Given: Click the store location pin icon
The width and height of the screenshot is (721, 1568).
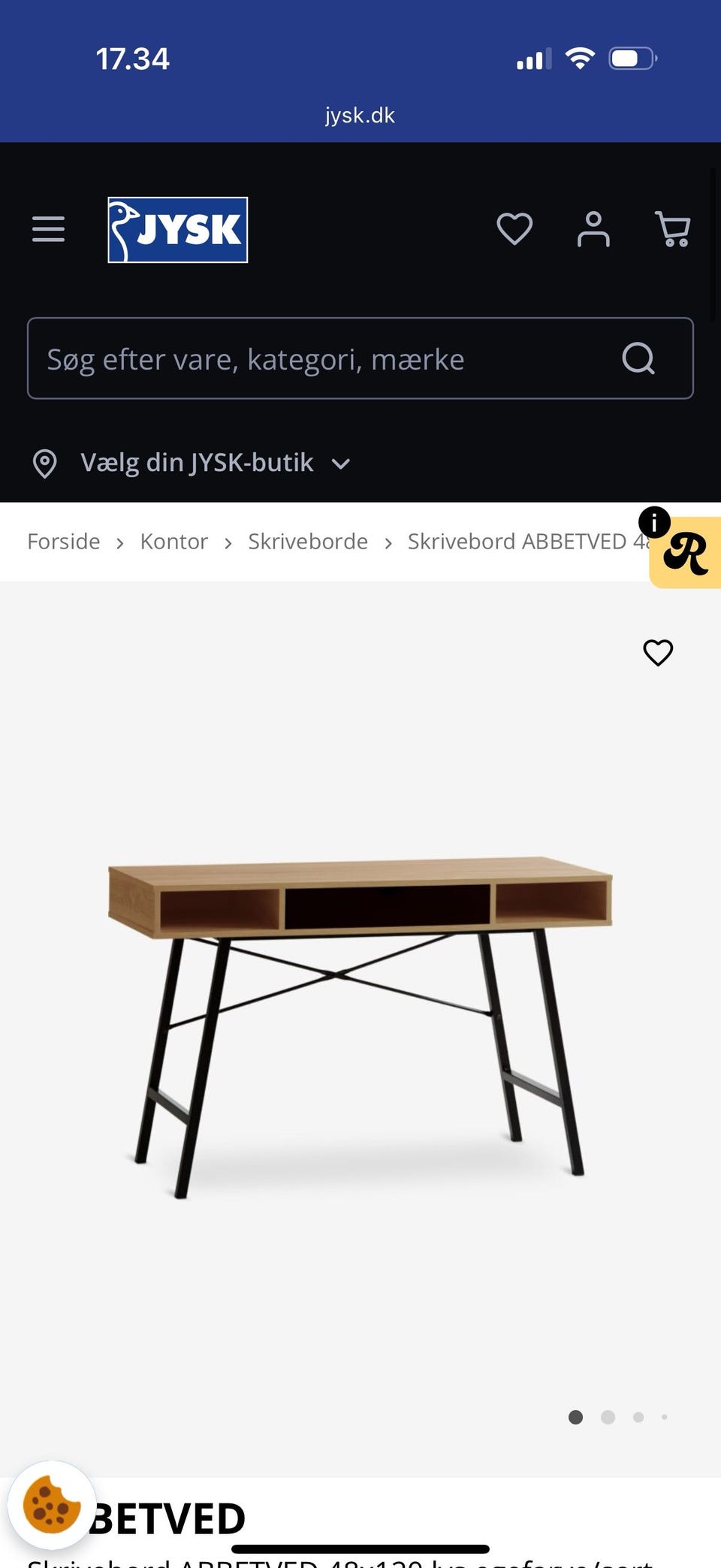Looking at the screenshot, I should pyautogui.click(x=45, y=463).
